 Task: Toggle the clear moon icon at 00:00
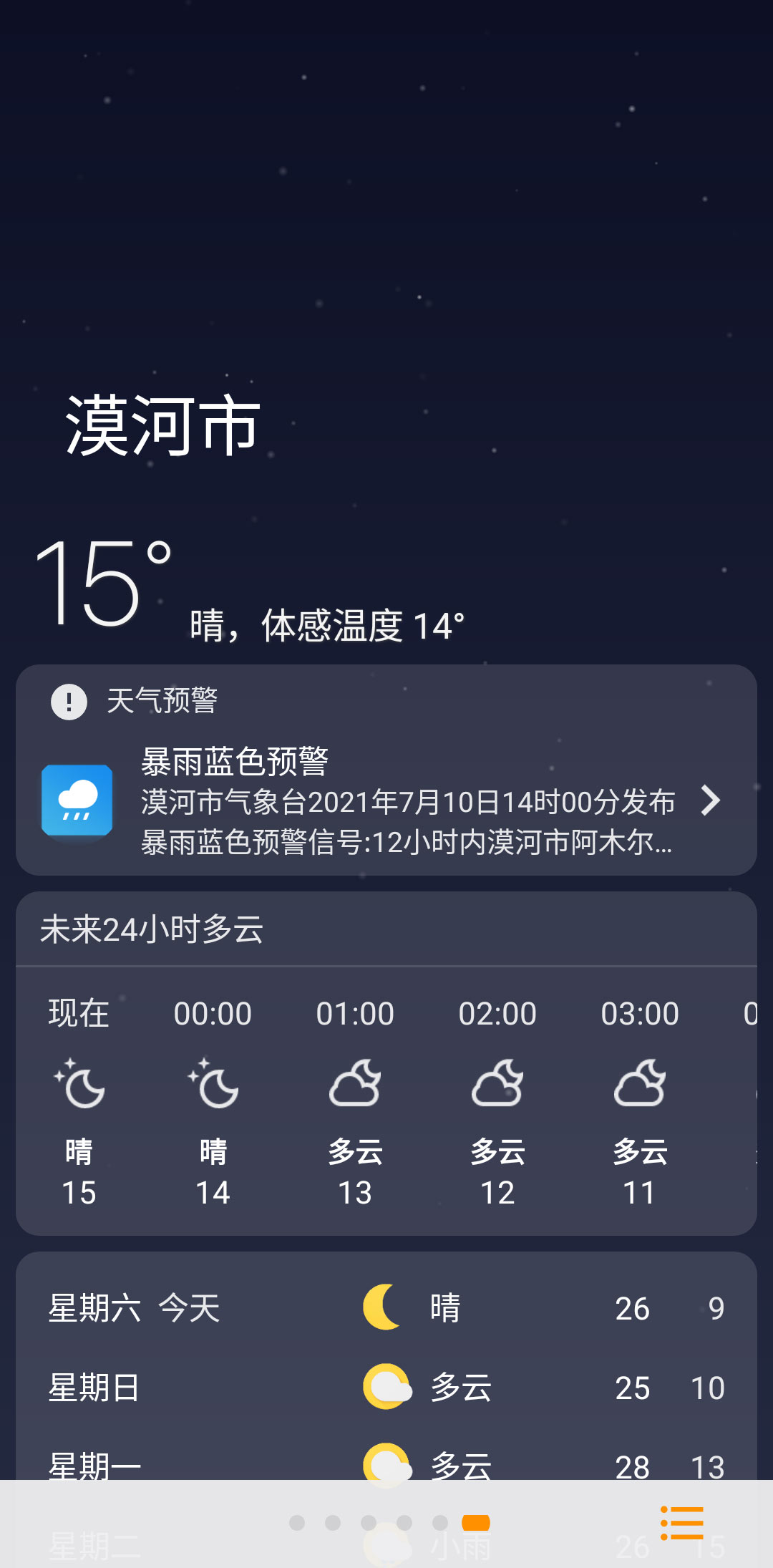point(214,1085)
